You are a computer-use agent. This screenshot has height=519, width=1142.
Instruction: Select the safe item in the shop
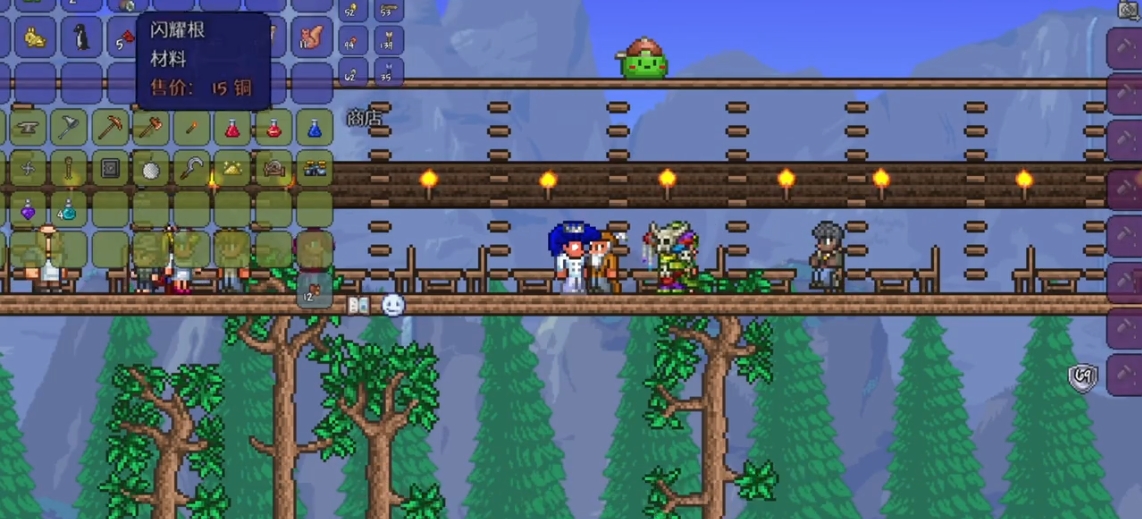click(x=110, y=169)
